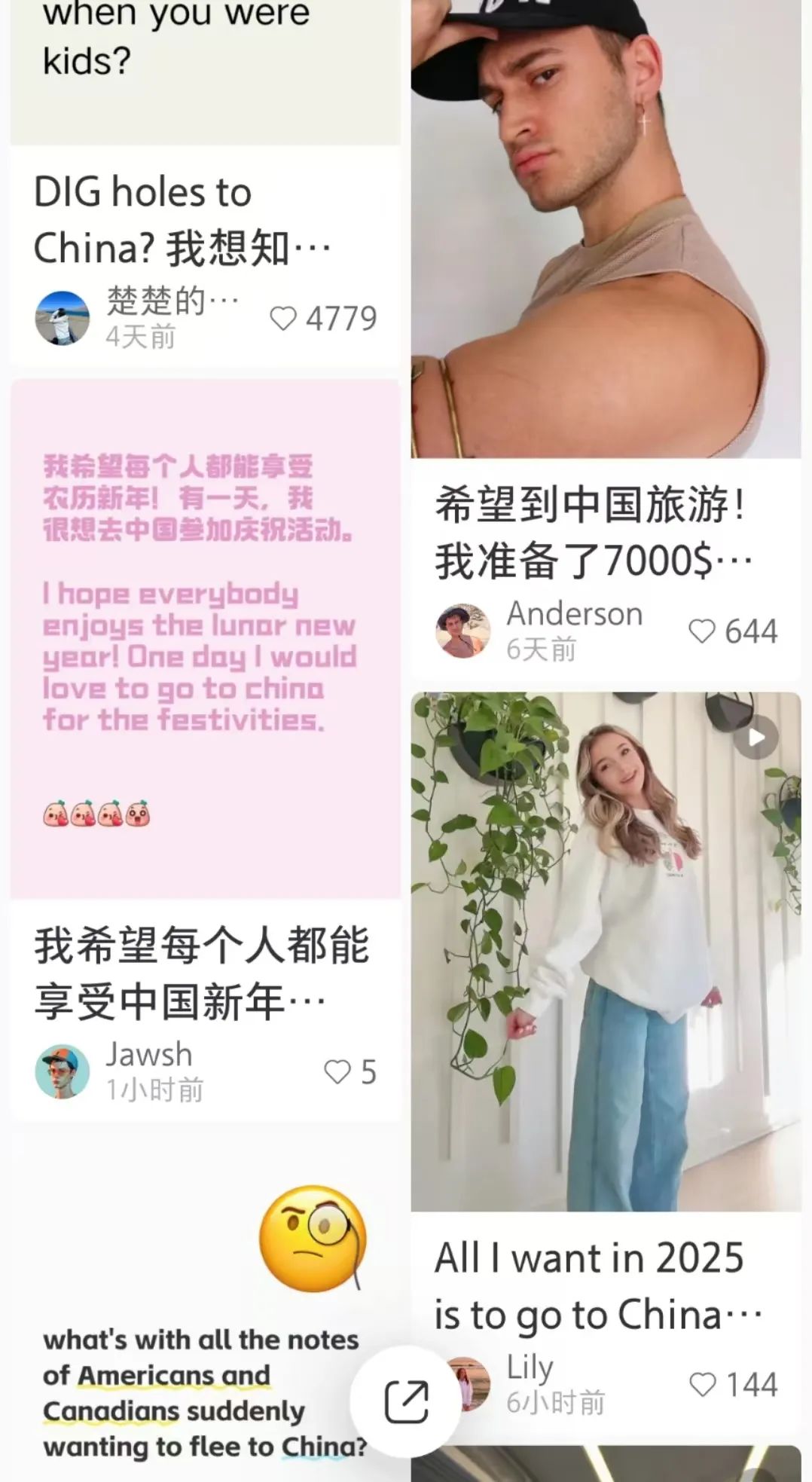Open Lily's 'All I want in 2025' video

pyautogui.click(x=606, y=952)
